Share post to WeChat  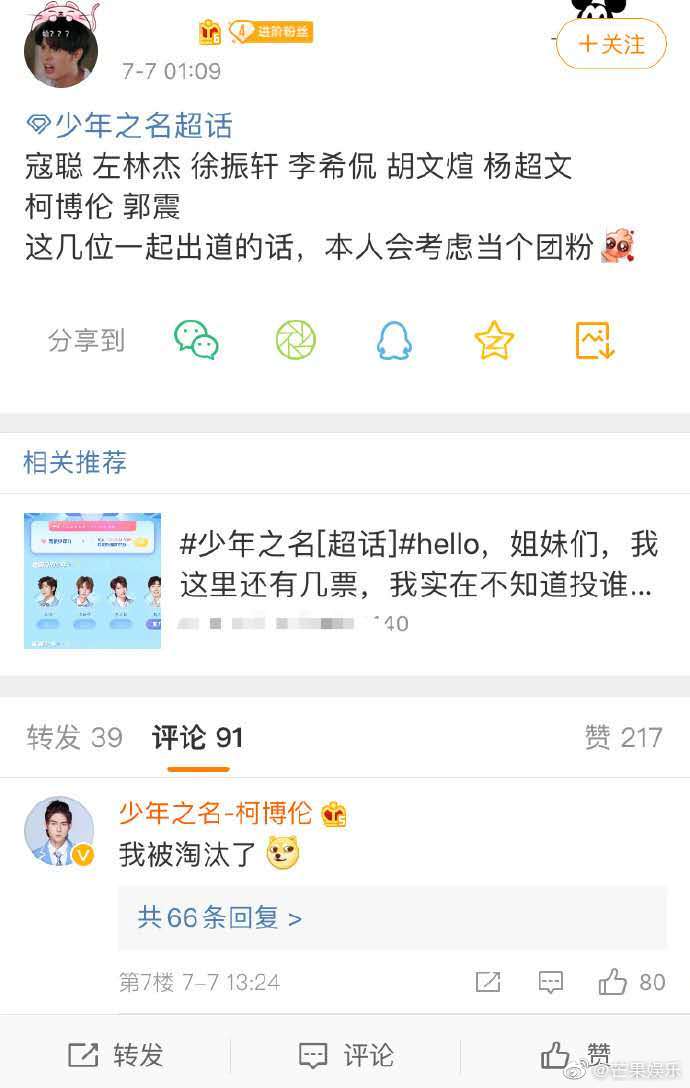(196, 340)
